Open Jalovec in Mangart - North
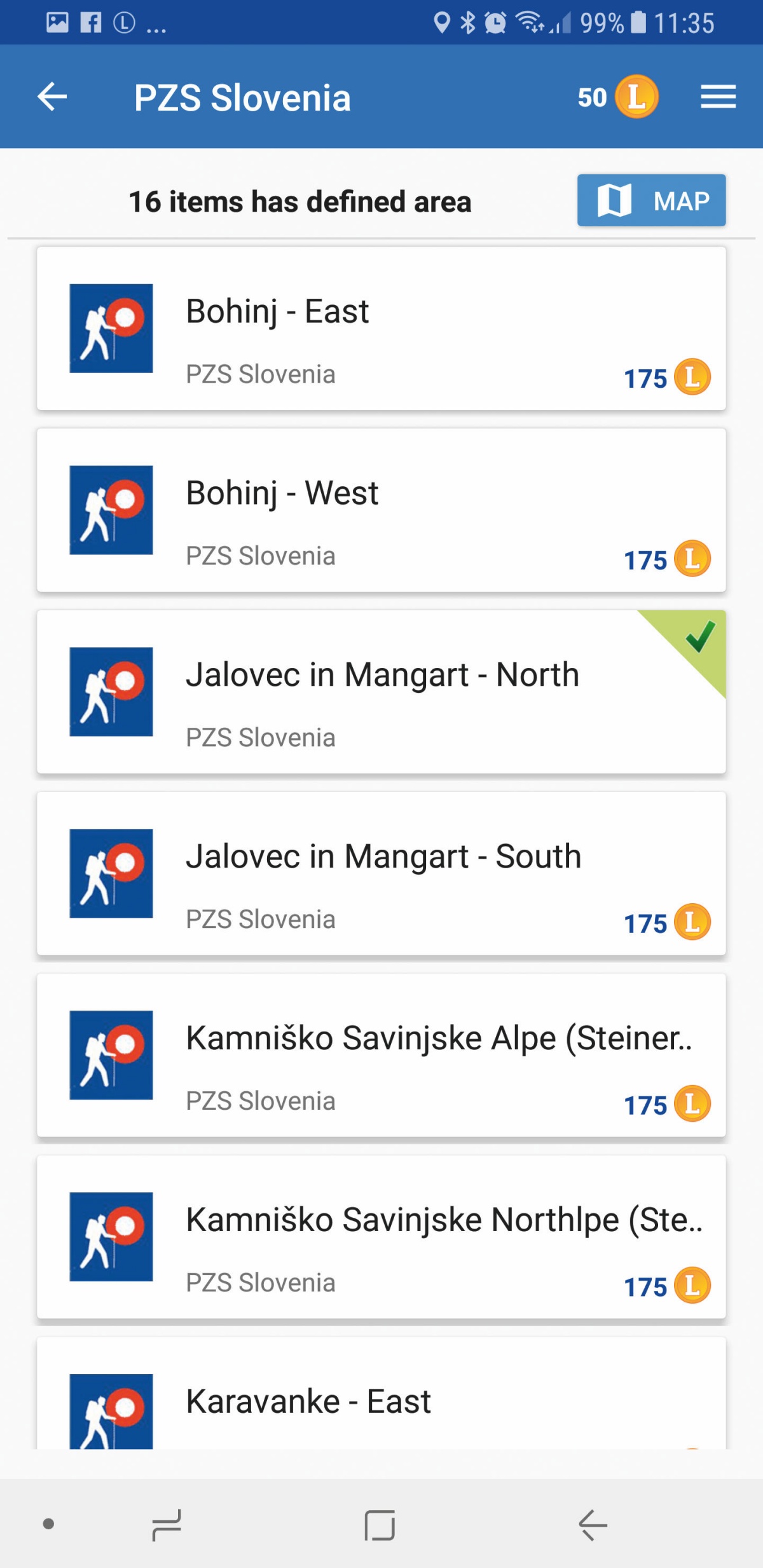The height and width of the screenshot is (1568, 763). click(381, 692)
